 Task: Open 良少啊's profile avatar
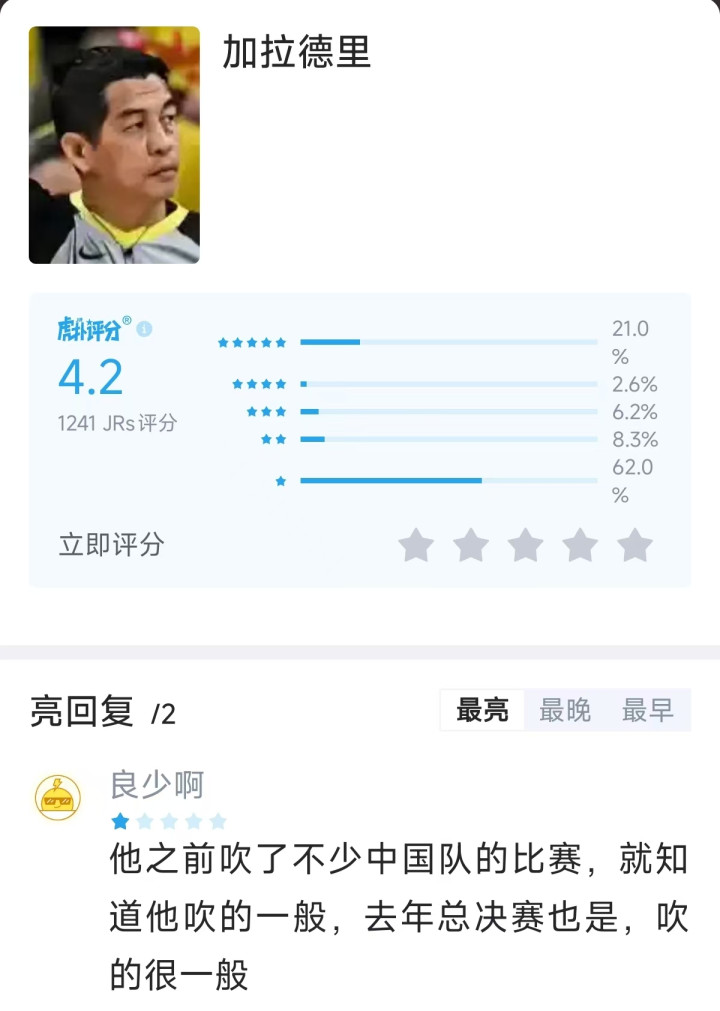(58, 797)
